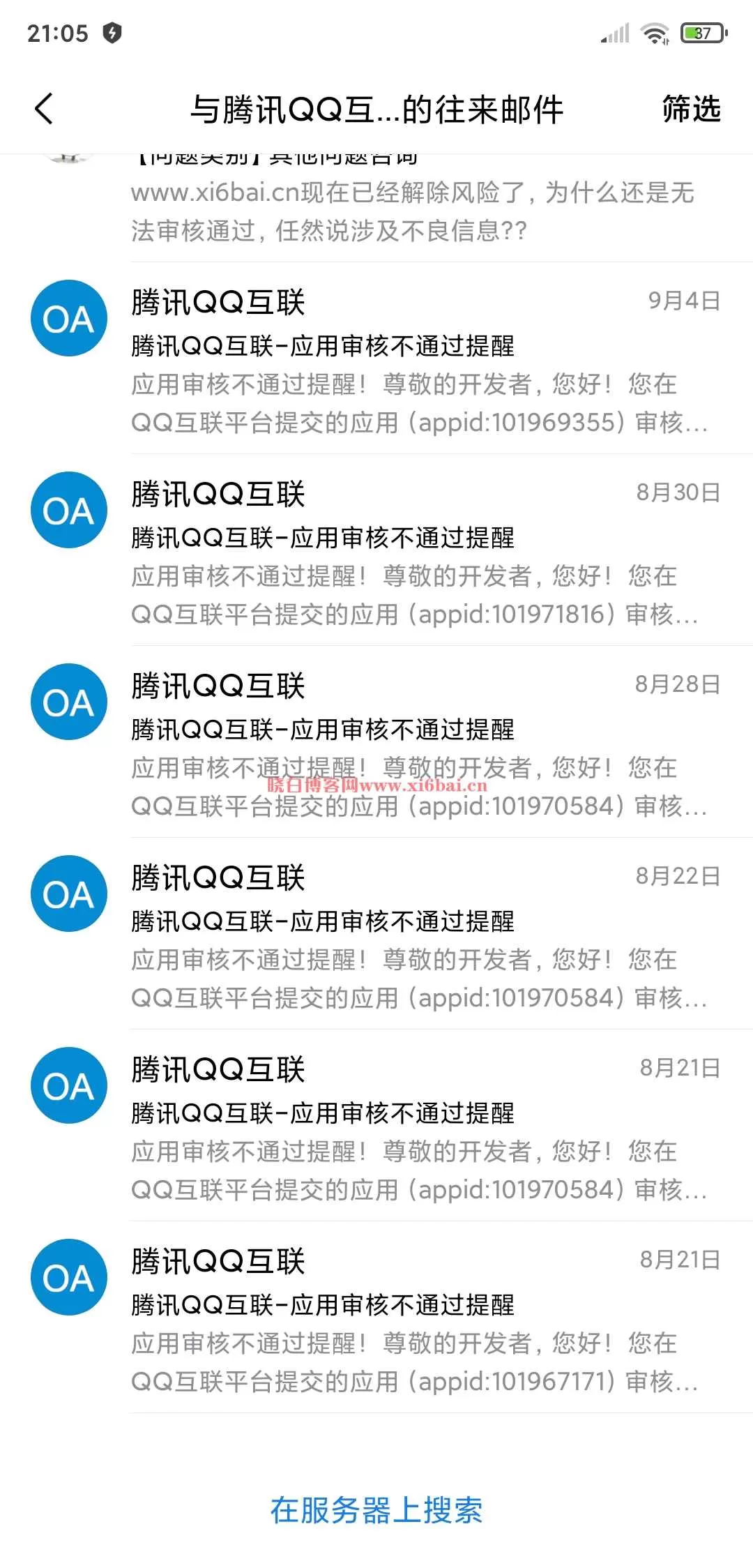Open the 8月28日 application review email

[x=376, y=742]
